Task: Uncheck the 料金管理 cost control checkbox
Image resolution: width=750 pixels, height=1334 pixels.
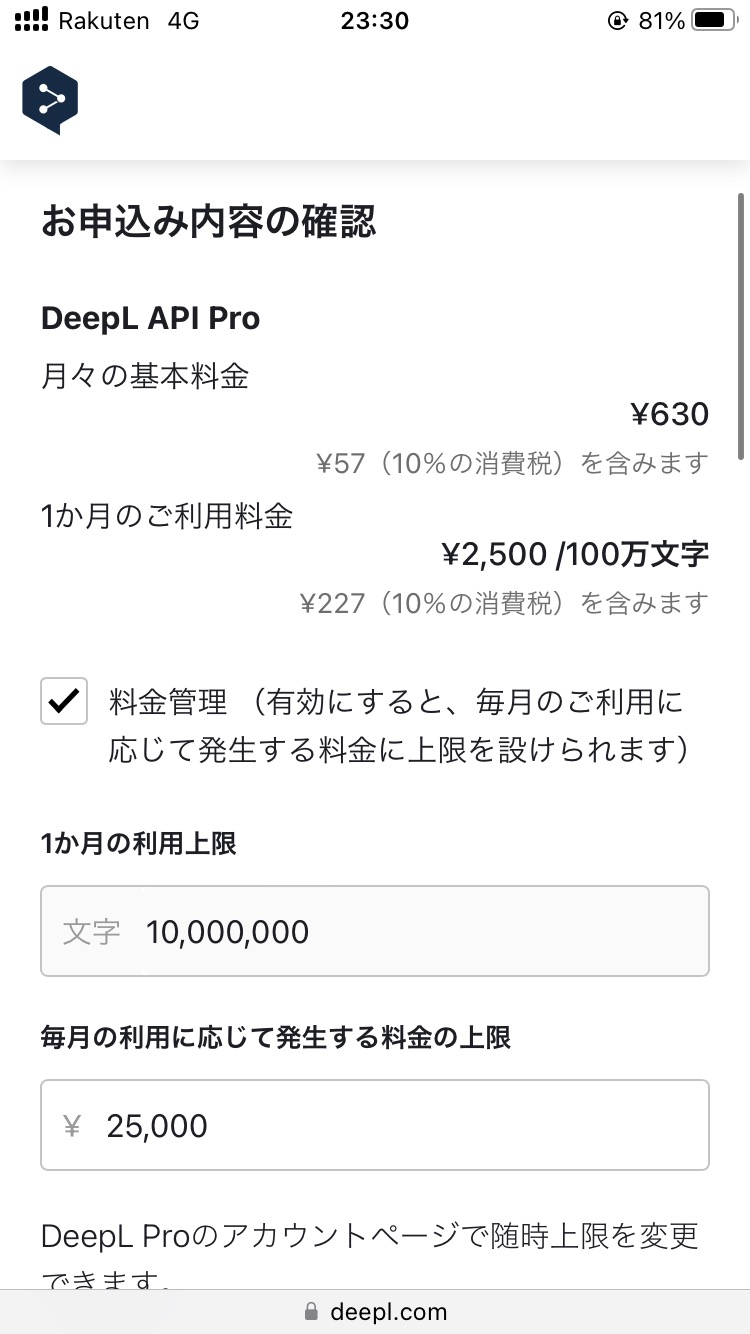Action: point(64,701)
